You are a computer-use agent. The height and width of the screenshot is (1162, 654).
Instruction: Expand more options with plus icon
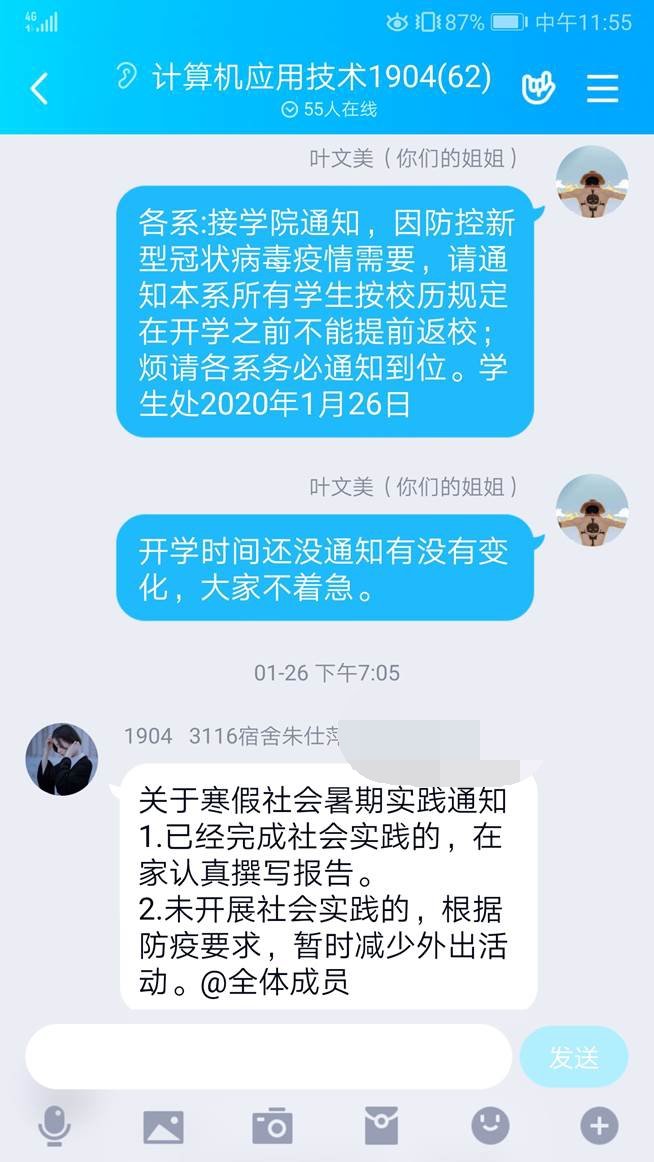click(x=599, y=1126)
